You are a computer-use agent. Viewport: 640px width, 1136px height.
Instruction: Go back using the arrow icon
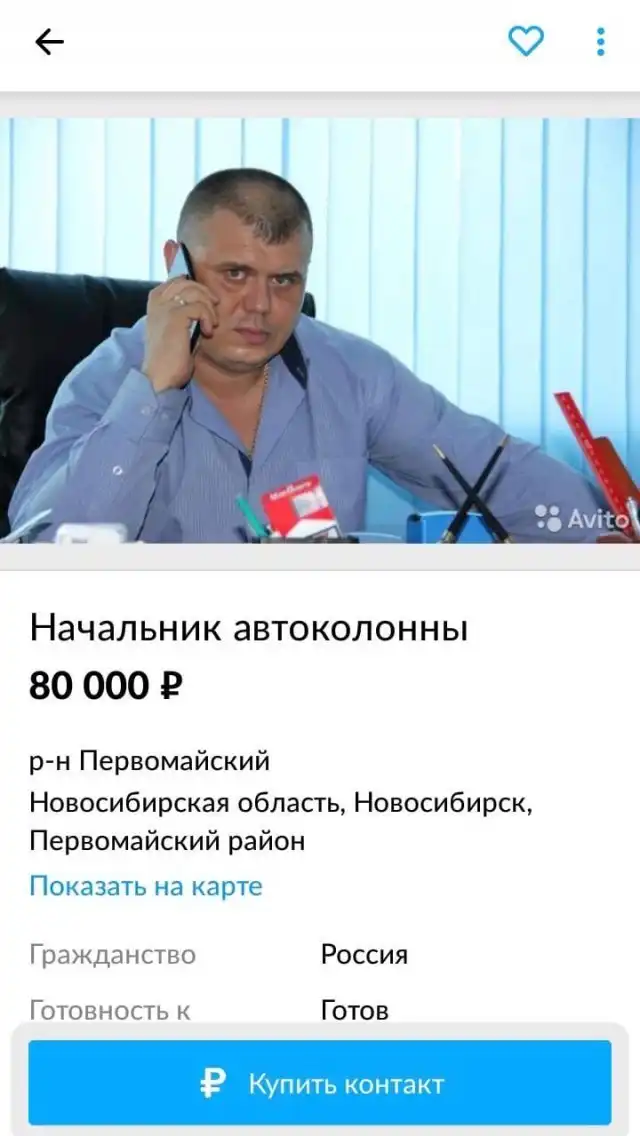(49, 42)
